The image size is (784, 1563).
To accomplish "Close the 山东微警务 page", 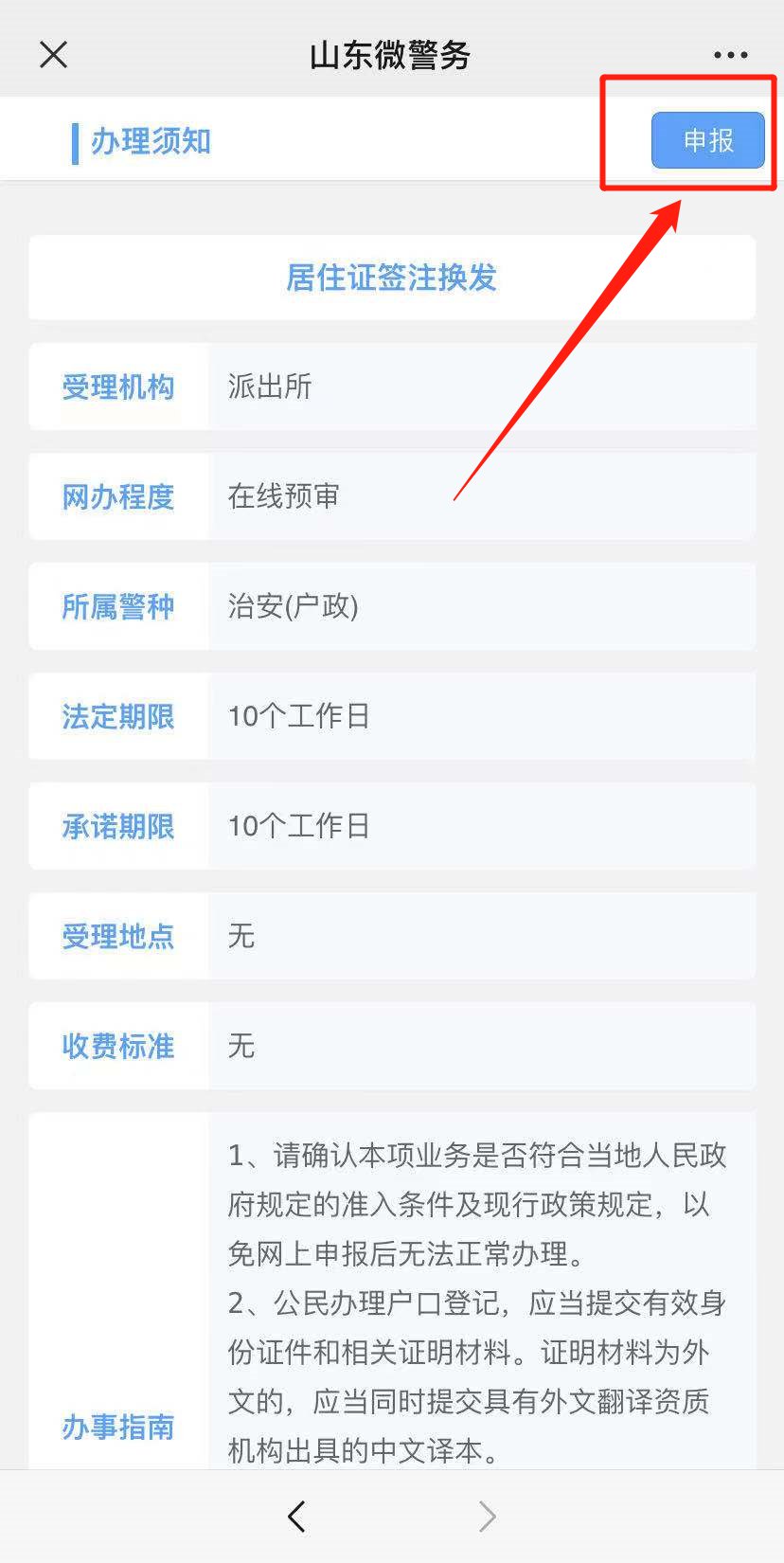I will [x=54, y=55].
